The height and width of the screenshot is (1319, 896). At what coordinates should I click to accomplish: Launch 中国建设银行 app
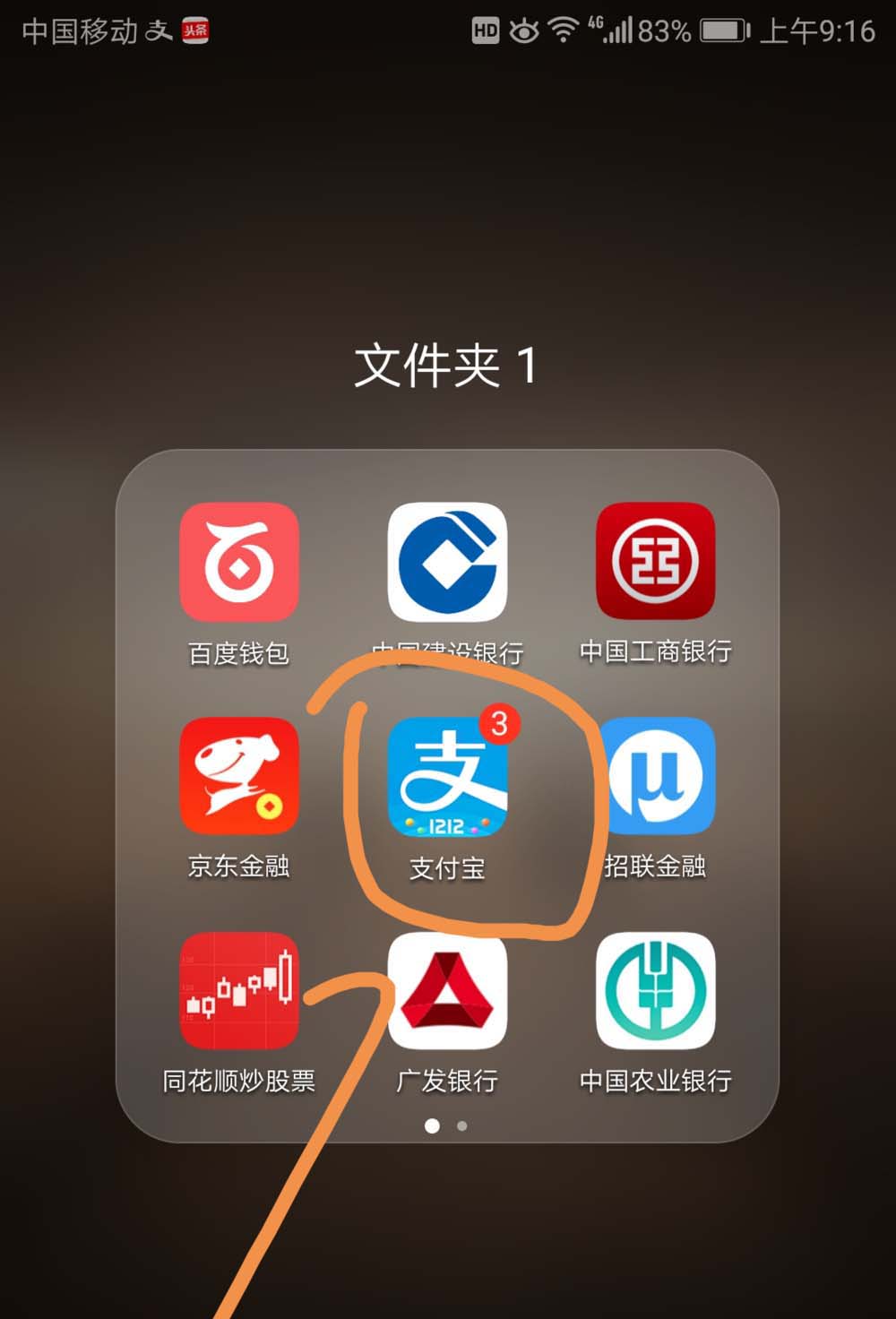[447, 562]
